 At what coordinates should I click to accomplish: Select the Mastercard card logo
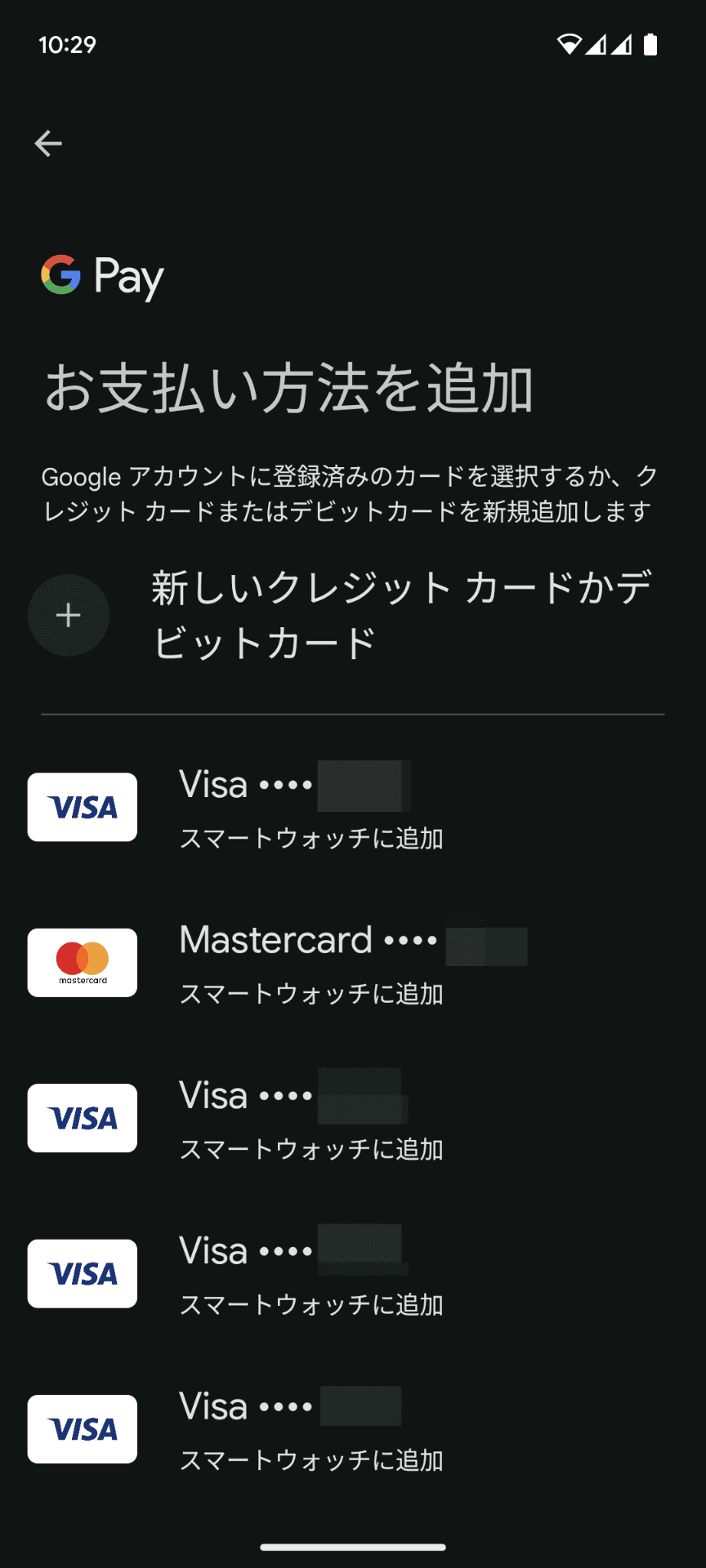coord(82,963)
